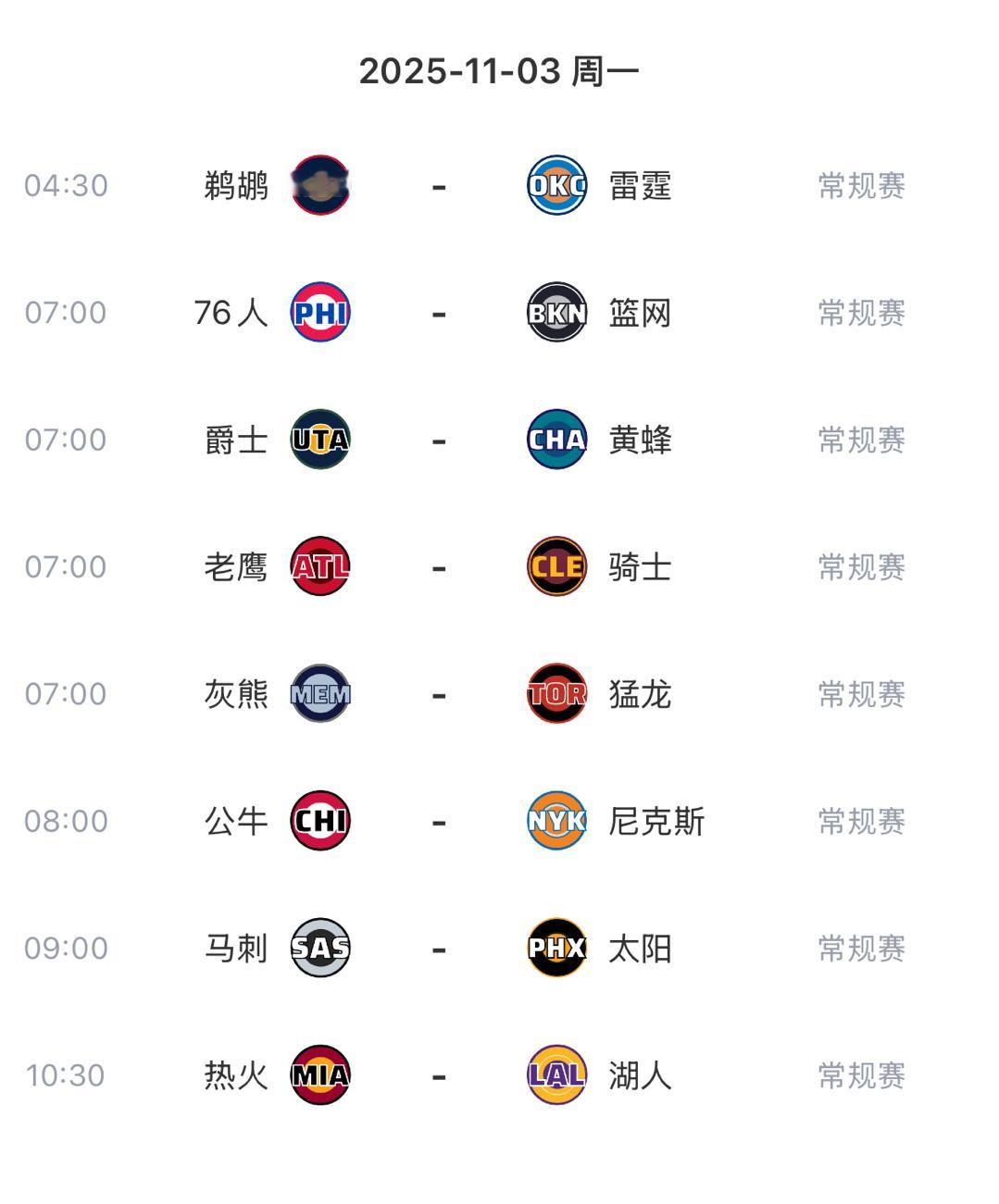Click the BKN Nets logo
Screen dimensions: 999x1204
556,312
